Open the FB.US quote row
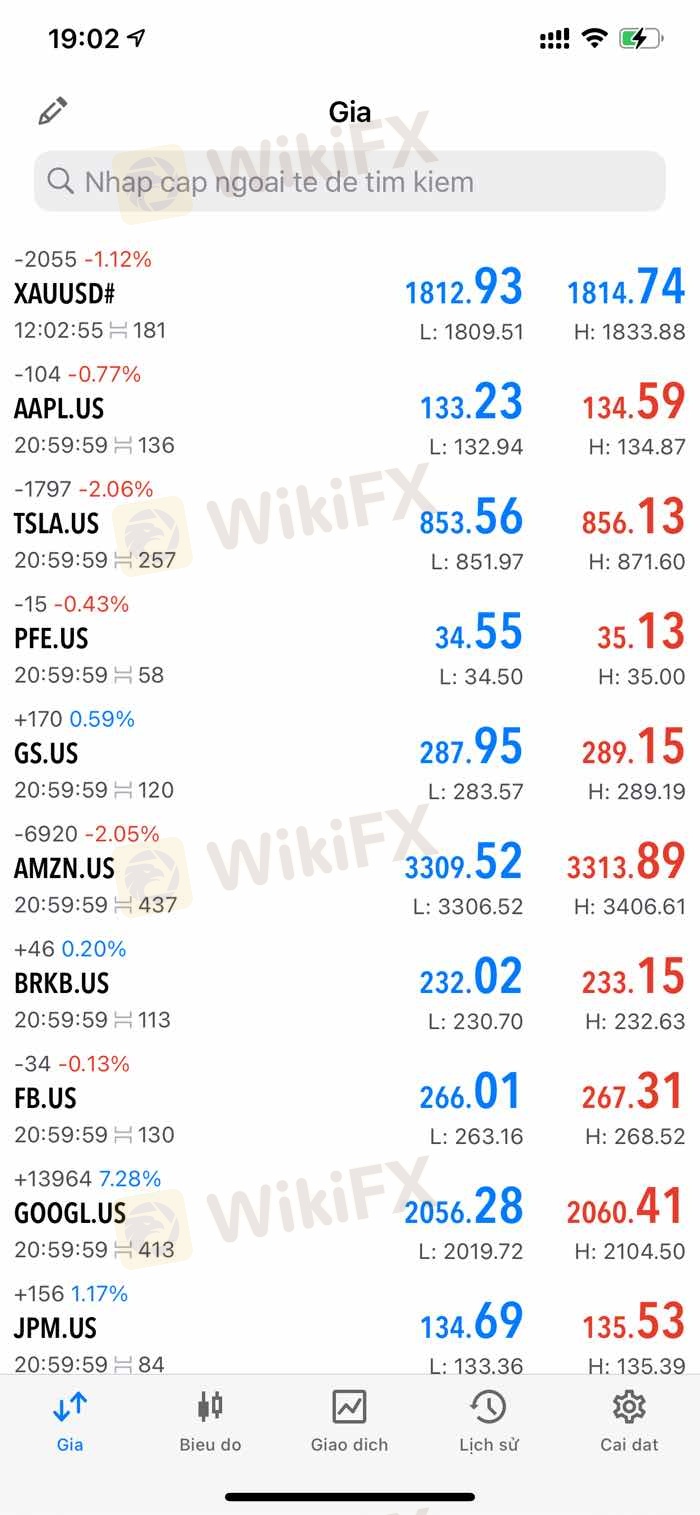Screen dimensions: 700x1515 [350, 1100]
